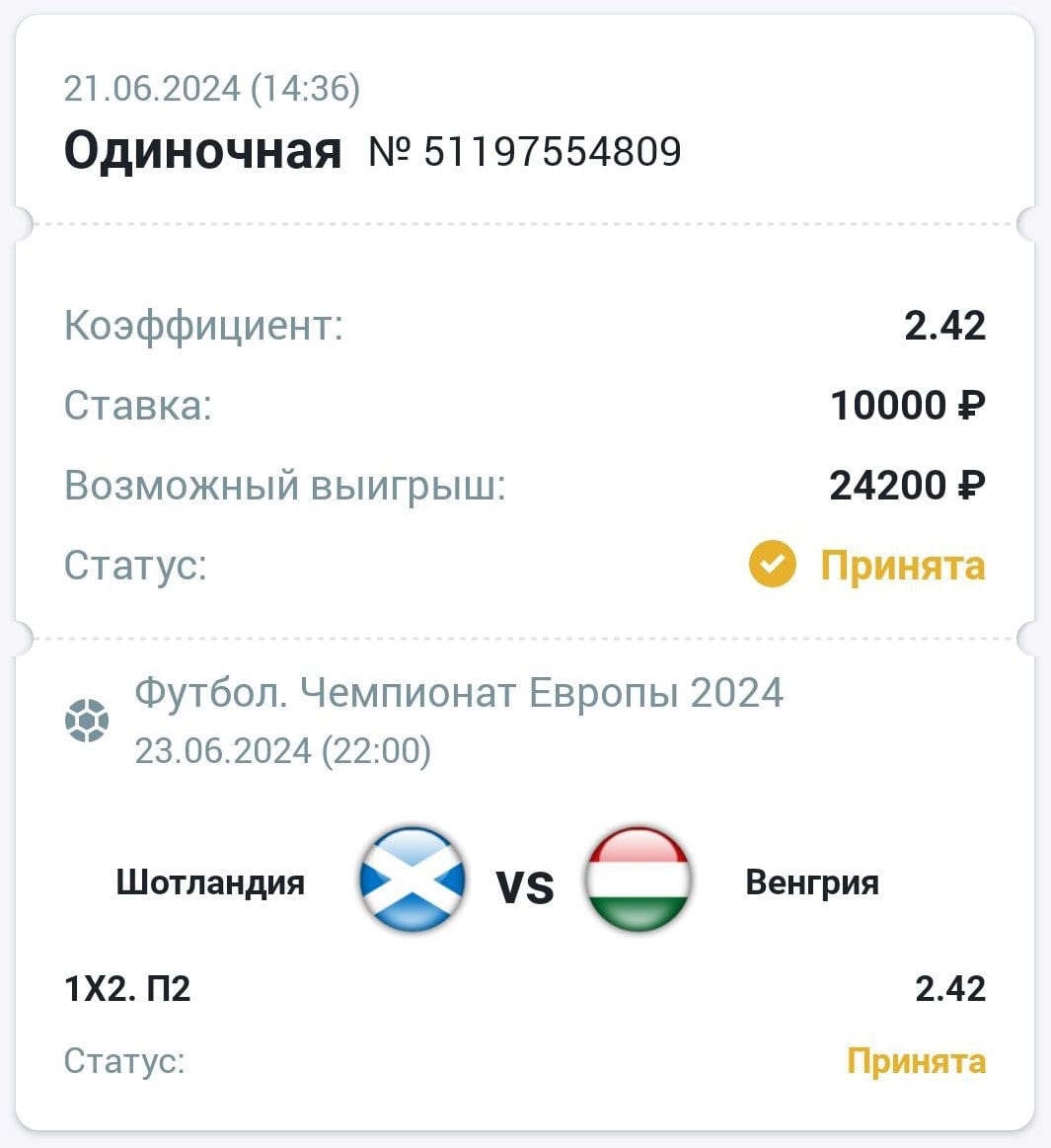This screenshot has width=1051, height=1148.
Task: Click the match date 23.06.2024 (22:00)
Action: pos(283,750)
